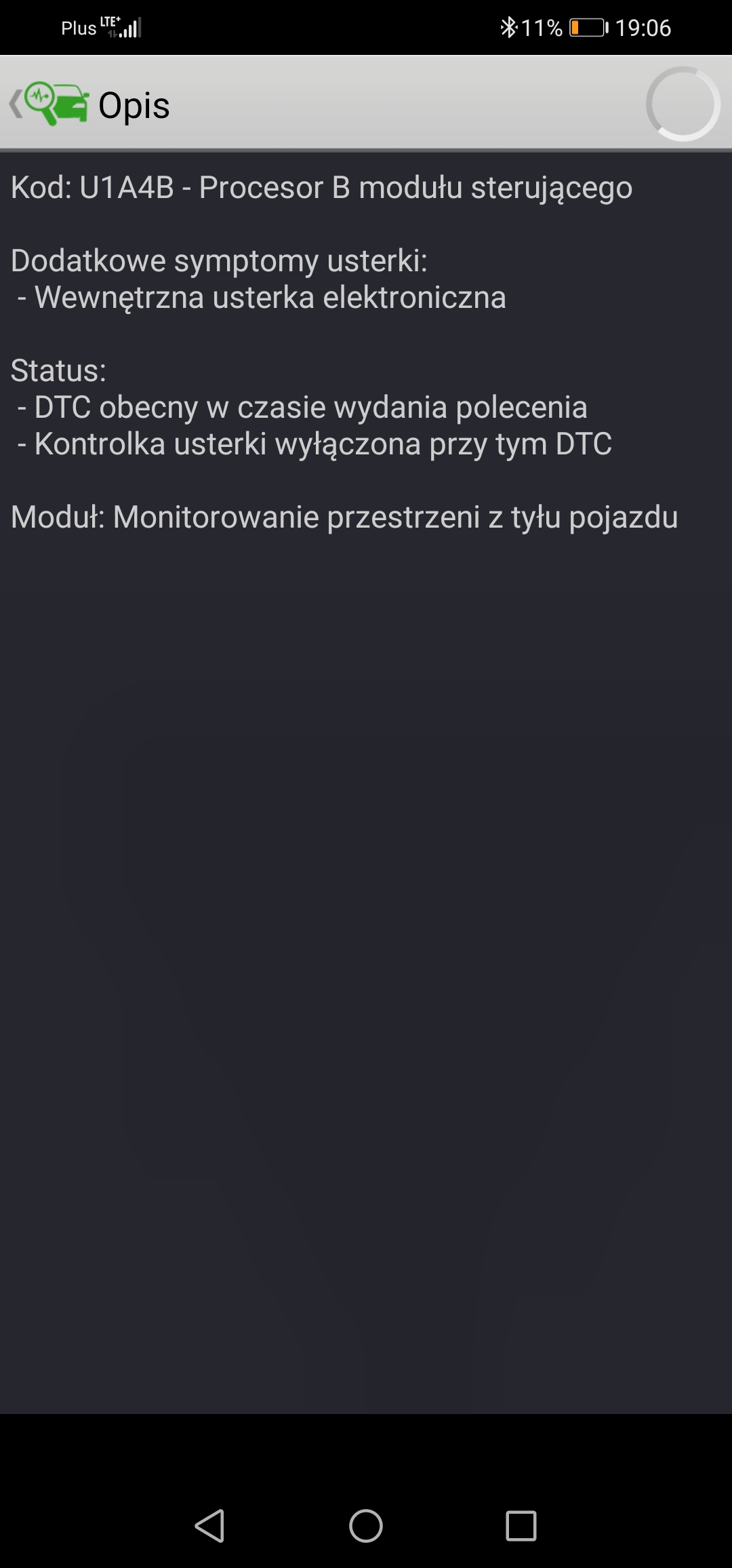Go to the home screen
732x1568 pixels.
366,1526
